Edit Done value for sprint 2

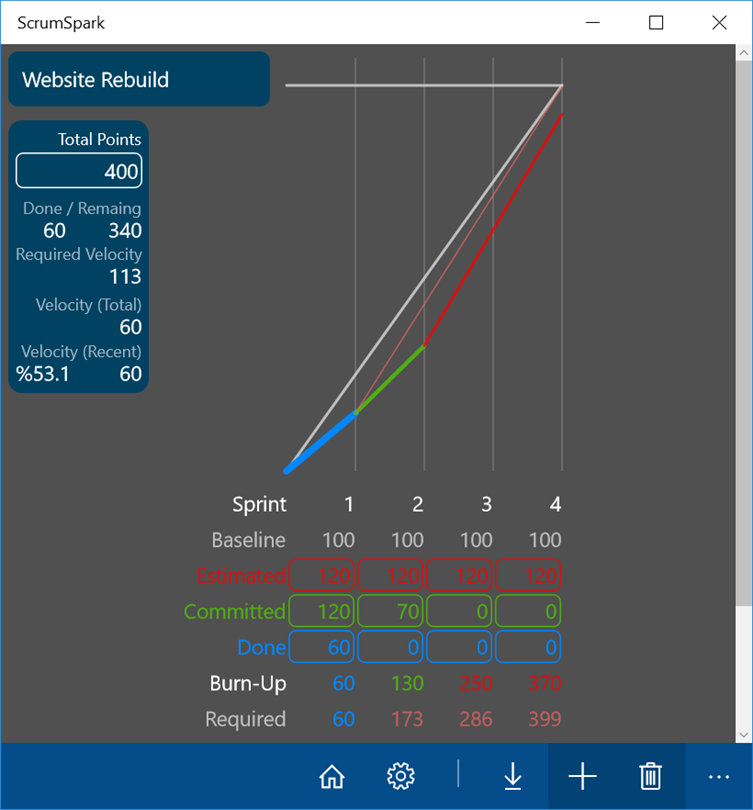[391, 647]
